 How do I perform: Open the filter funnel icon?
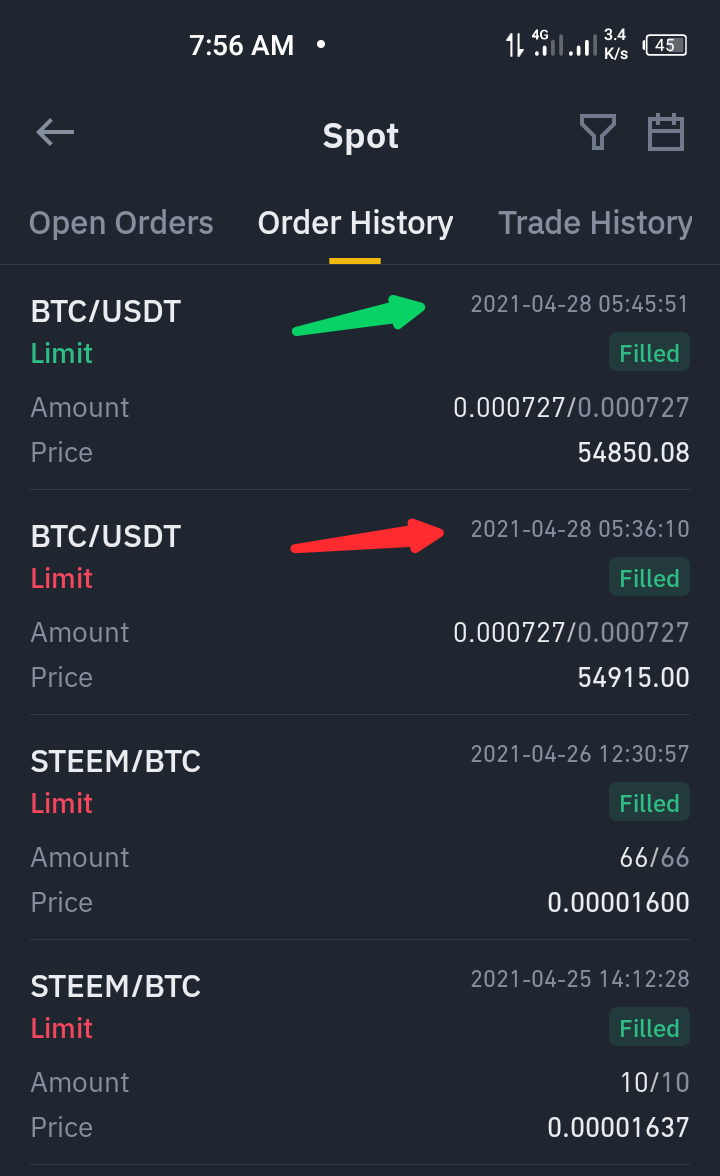[598, 133]
